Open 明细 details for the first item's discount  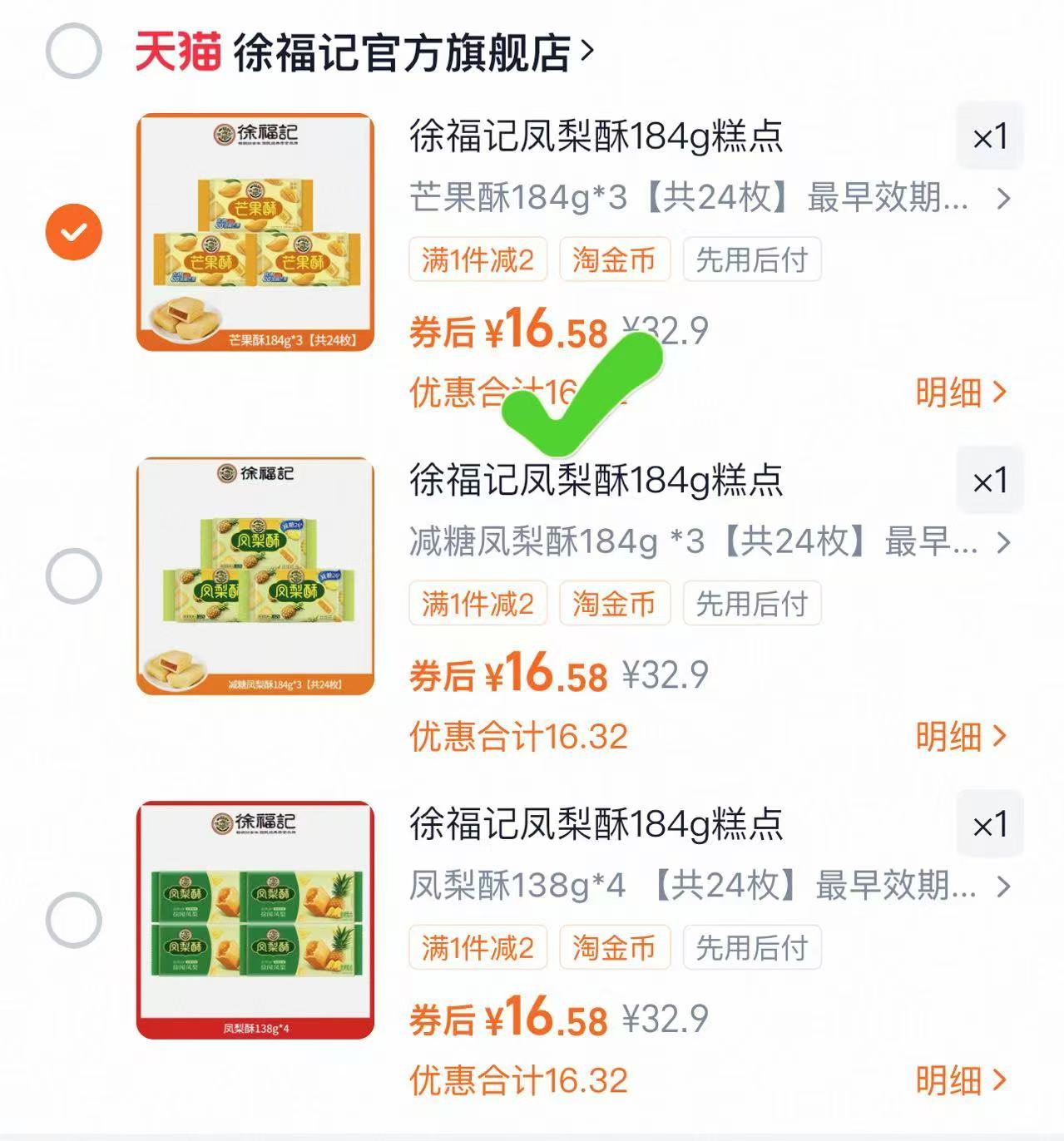[955, 390]
